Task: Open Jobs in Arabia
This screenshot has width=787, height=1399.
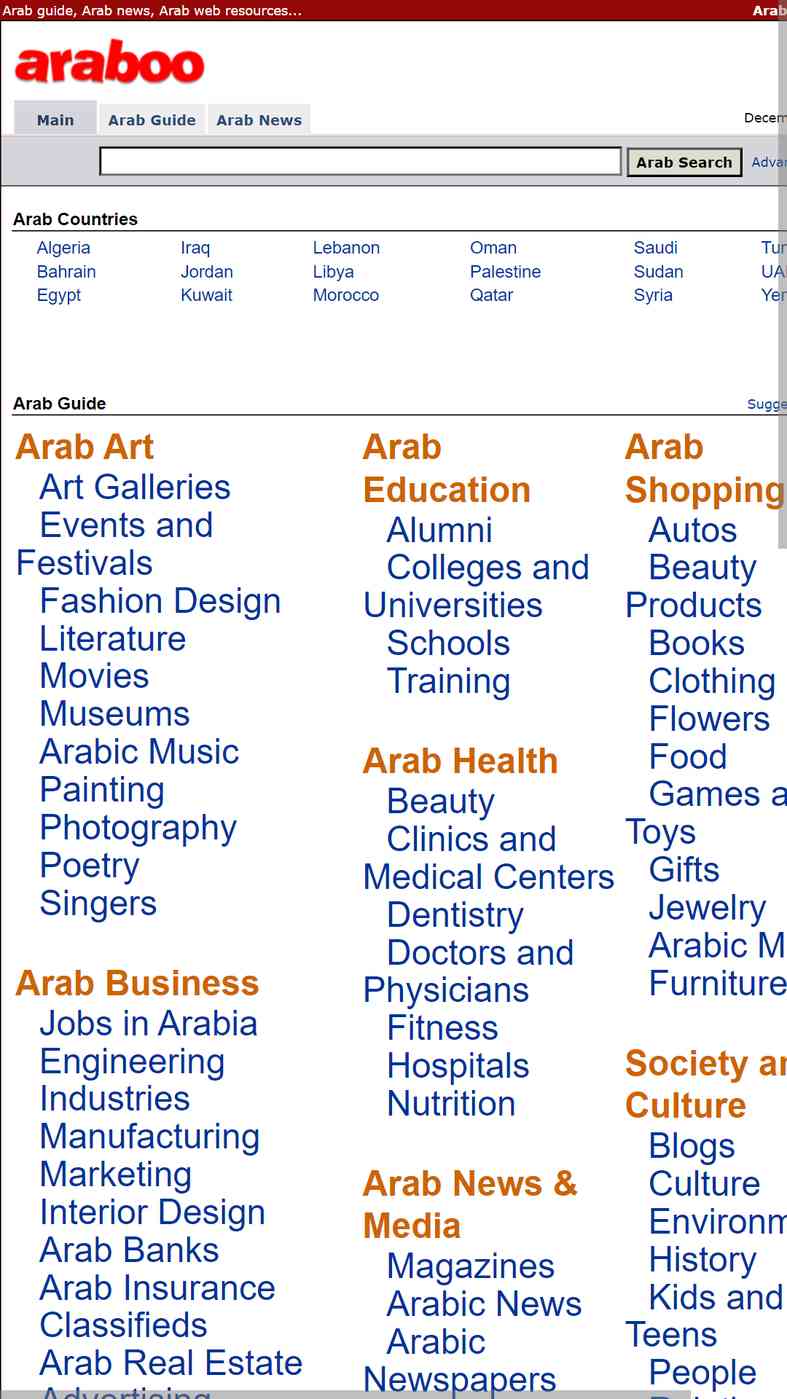Action: [x=149, y=1024]
